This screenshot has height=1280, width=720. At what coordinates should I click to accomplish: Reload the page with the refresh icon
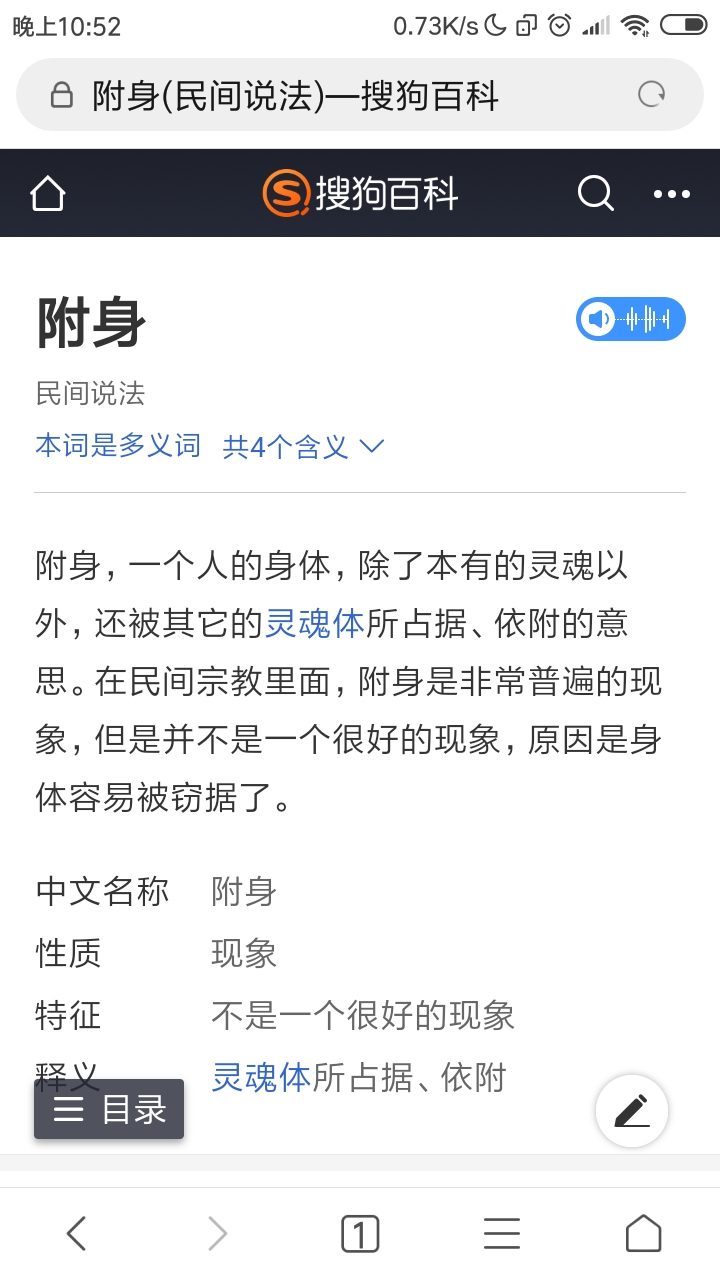point(652,95)
